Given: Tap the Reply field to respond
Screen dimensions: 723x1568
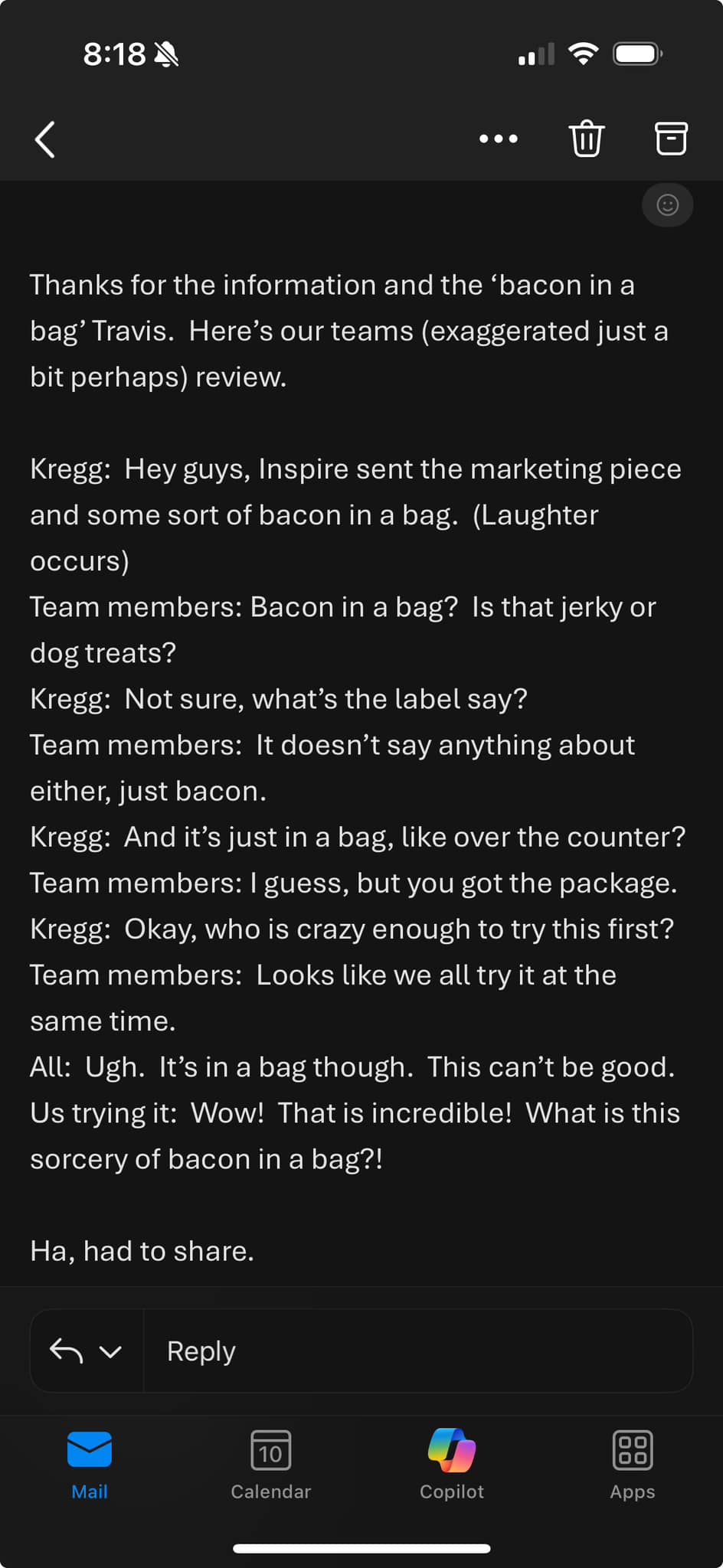Looking at the screenshot, I should [x=417, y=1351].
